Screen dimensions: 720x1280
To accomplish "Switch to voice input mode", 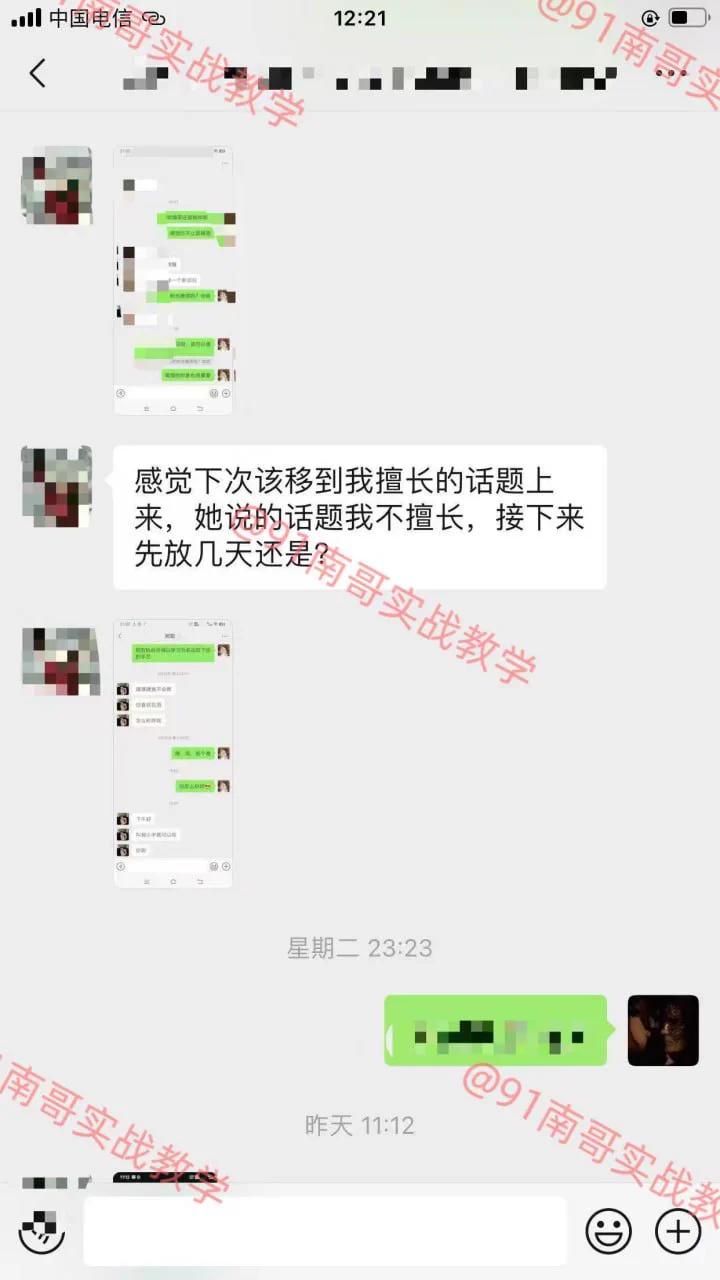I will point(41,1231).
